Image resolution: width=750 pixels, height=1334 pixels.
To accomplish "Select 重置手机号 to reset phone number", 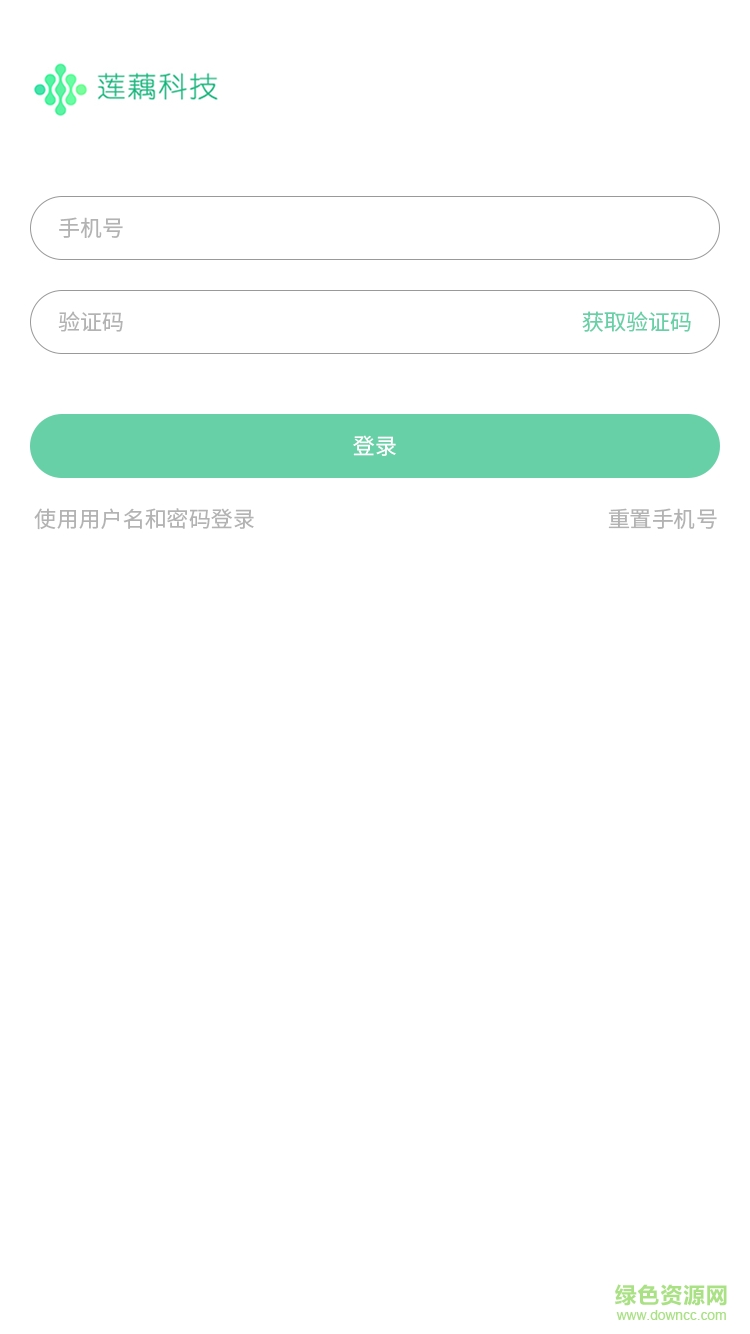I will [662, 520].
